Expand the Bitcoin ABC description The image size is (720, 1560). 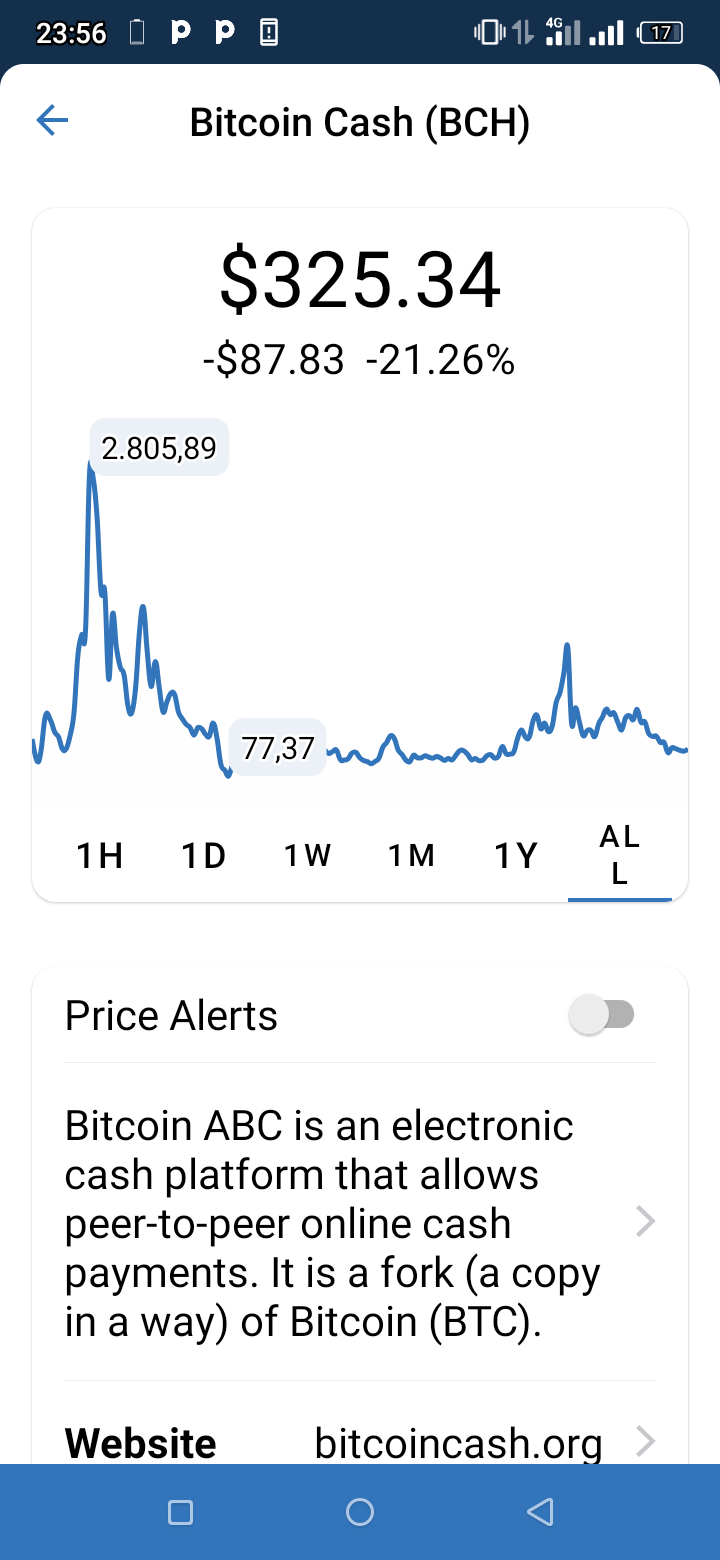[360, 1222]
